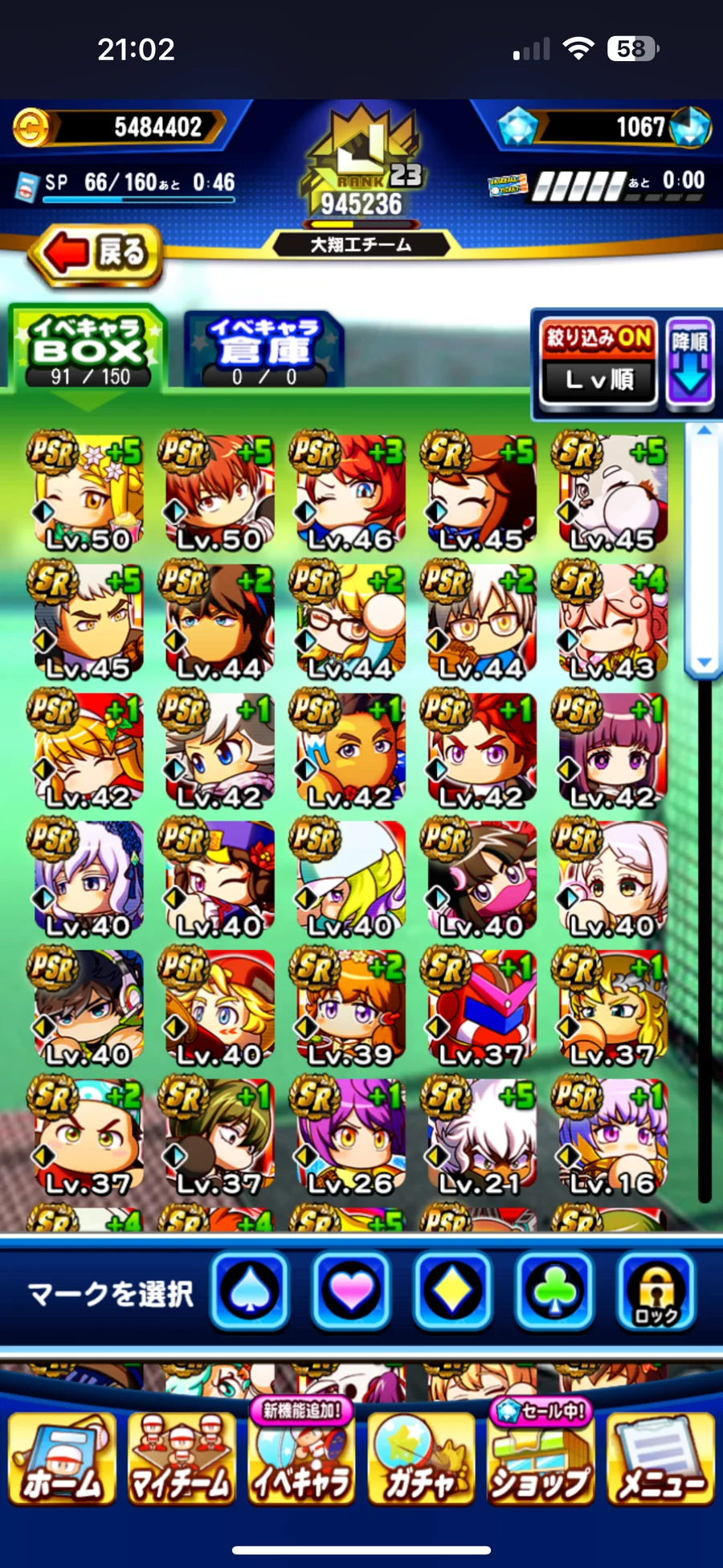Tap the 戻る back button

pos(96,255)
